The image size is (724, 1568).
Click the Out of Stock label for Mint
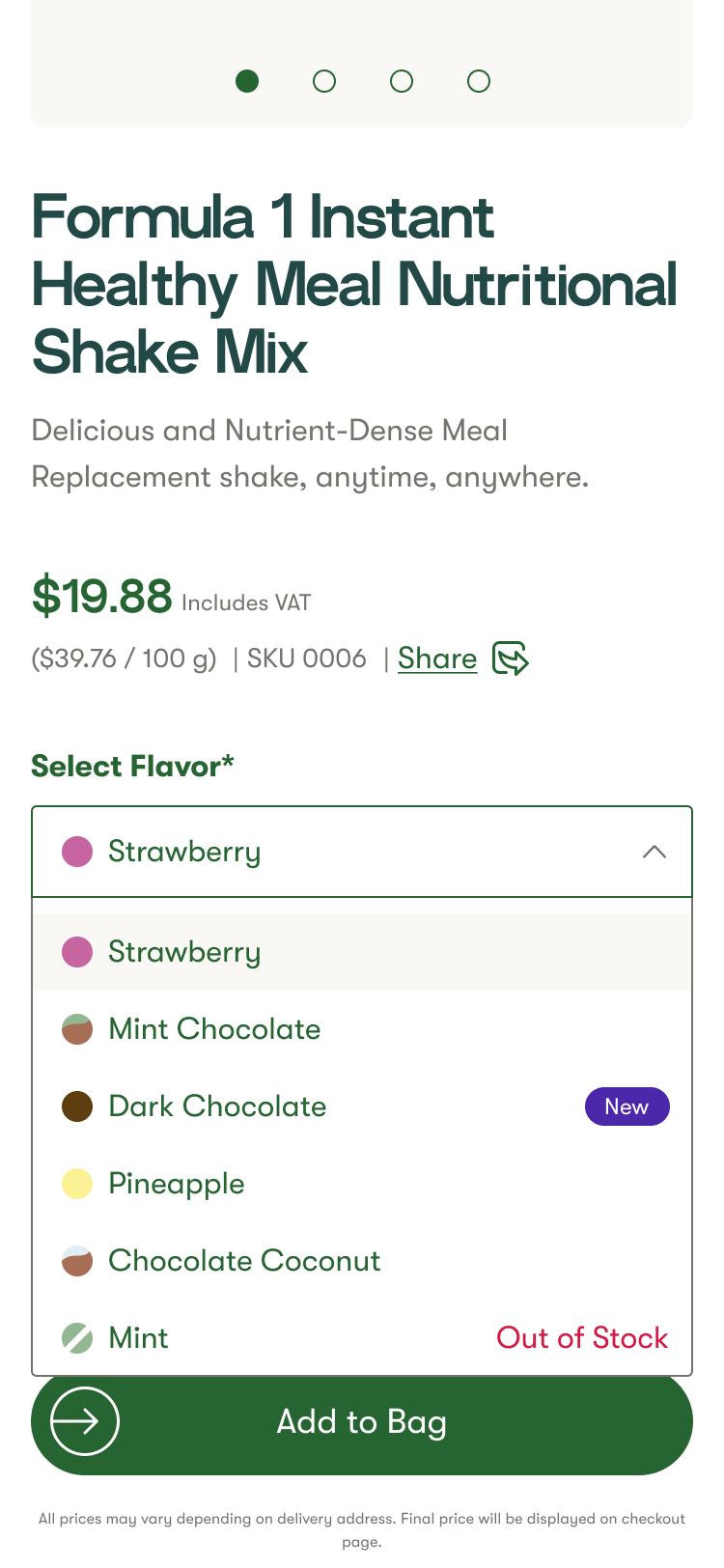(x=581, y=1337)
